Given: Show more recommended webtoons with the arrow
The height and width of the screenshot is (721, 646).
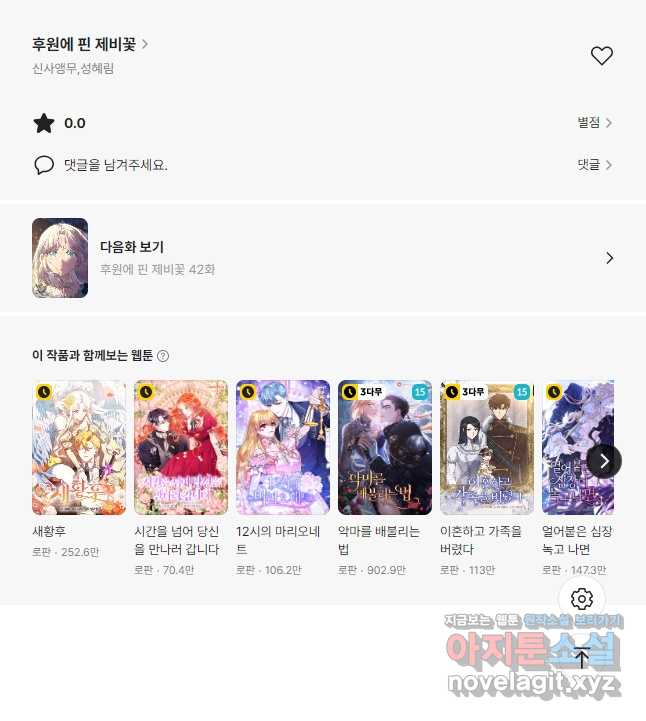Looking at the screenshot, I should (604, 461).
